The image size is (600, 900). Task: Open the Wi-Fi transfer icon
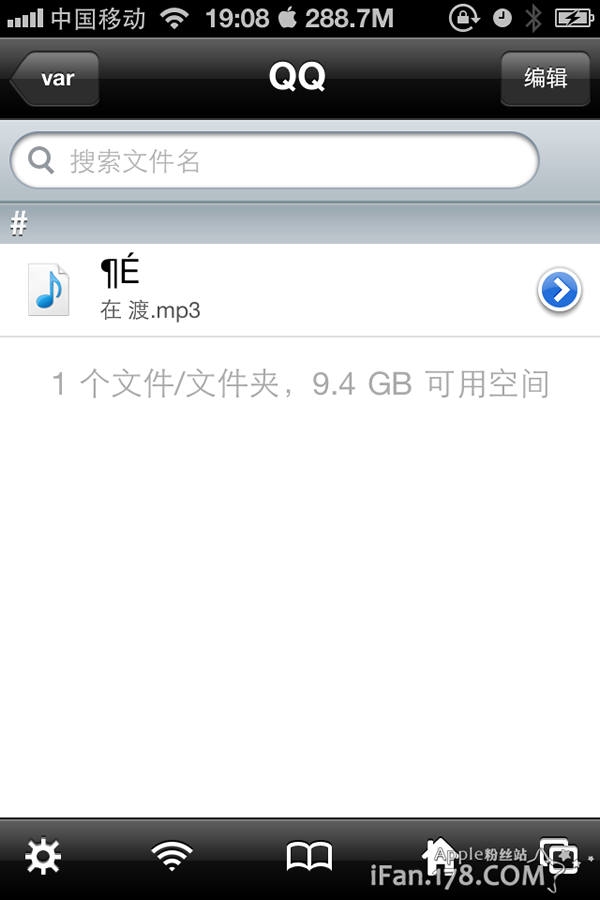tap(172, 856)
